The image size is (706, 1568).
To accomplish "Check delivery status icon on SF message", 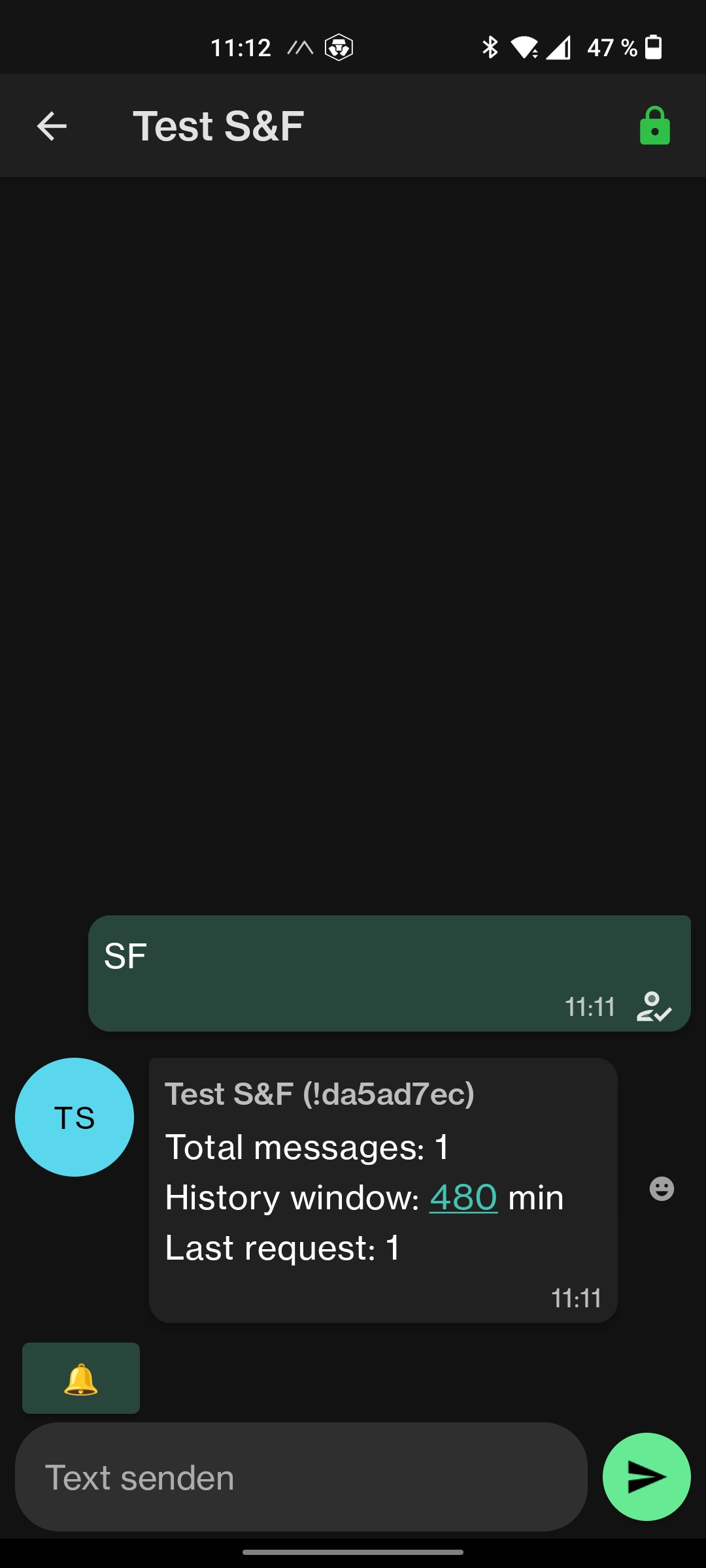I will 654,1007.
